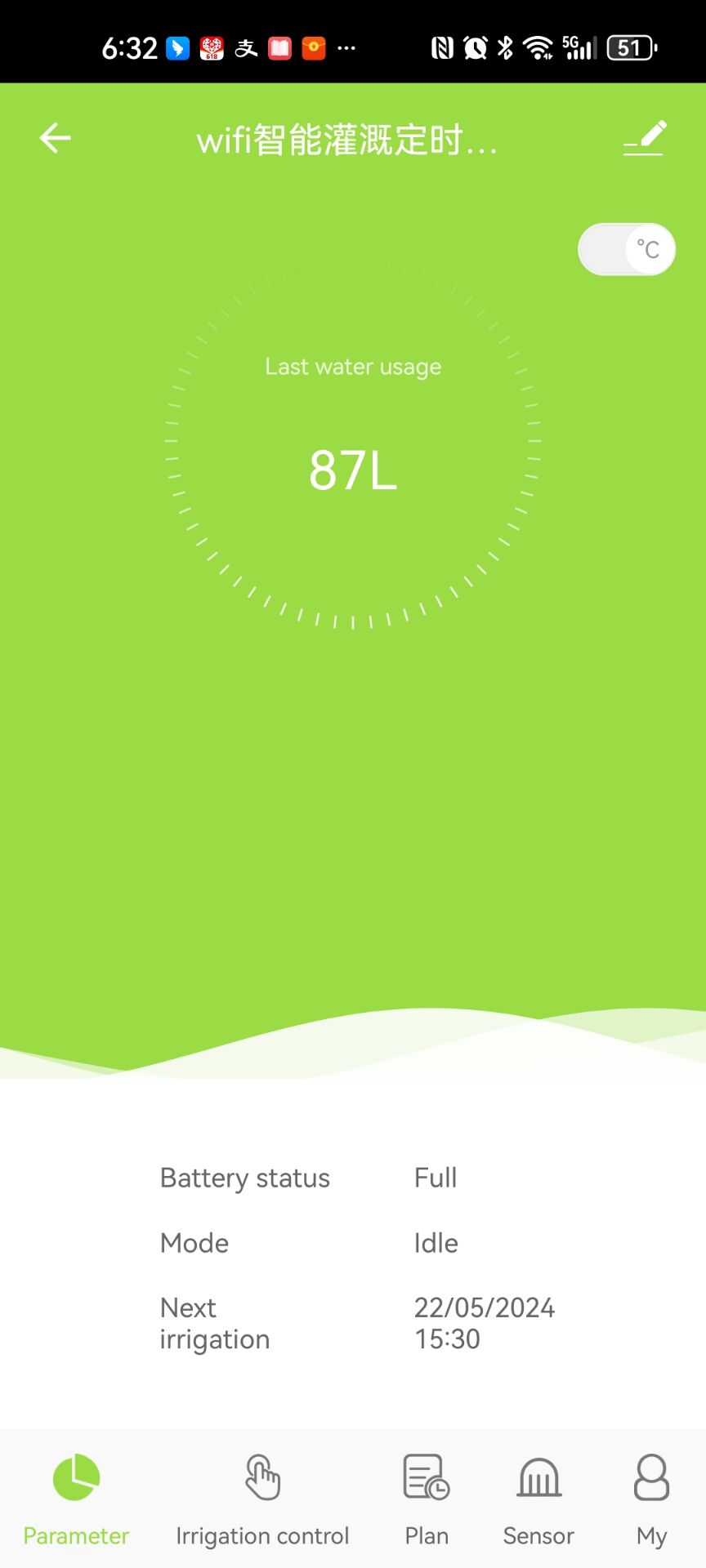The height and width of the screenshot is (1568, 706).
Task: Open the edit pencil for the device name
Action: [x=646, y=138]
